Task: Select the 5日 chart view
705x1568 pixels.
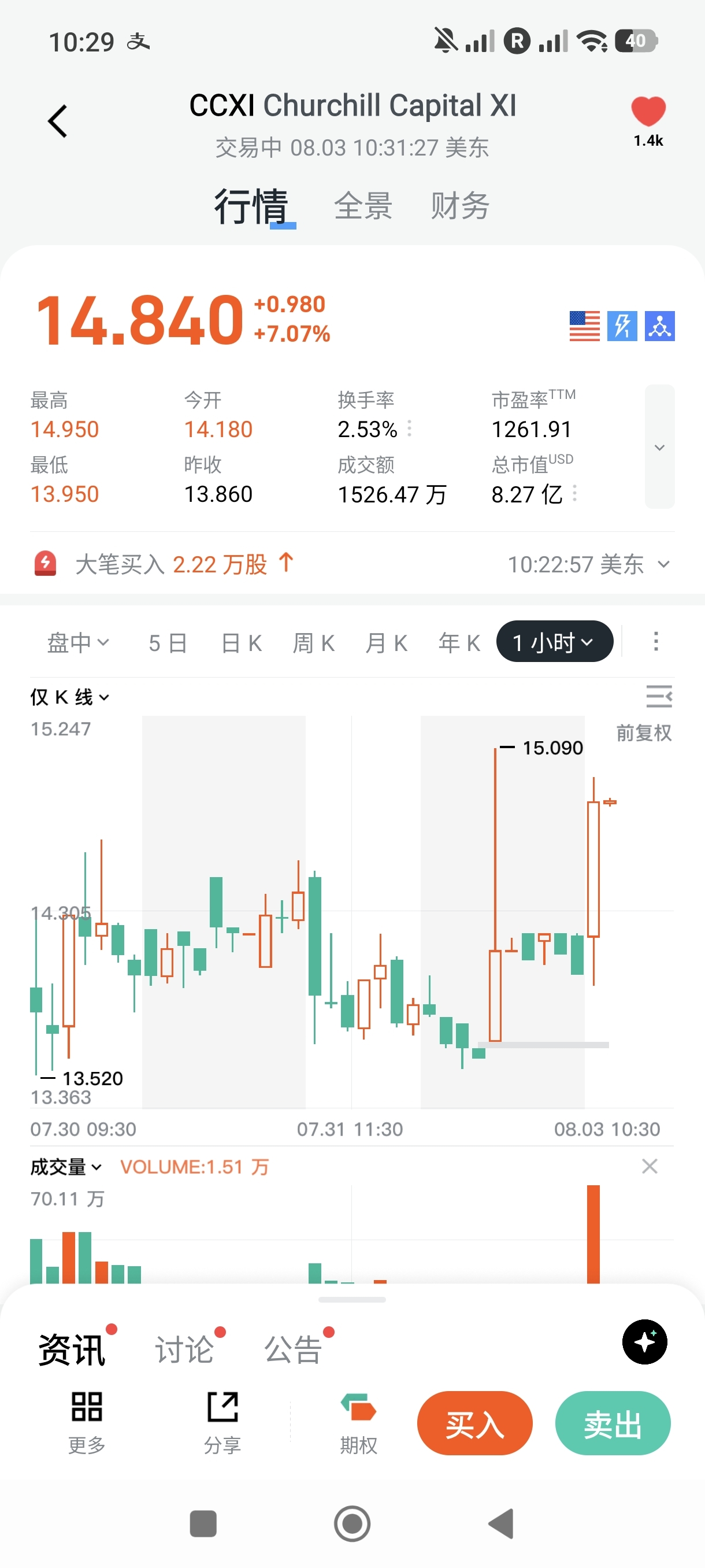Action: [168, 643]
